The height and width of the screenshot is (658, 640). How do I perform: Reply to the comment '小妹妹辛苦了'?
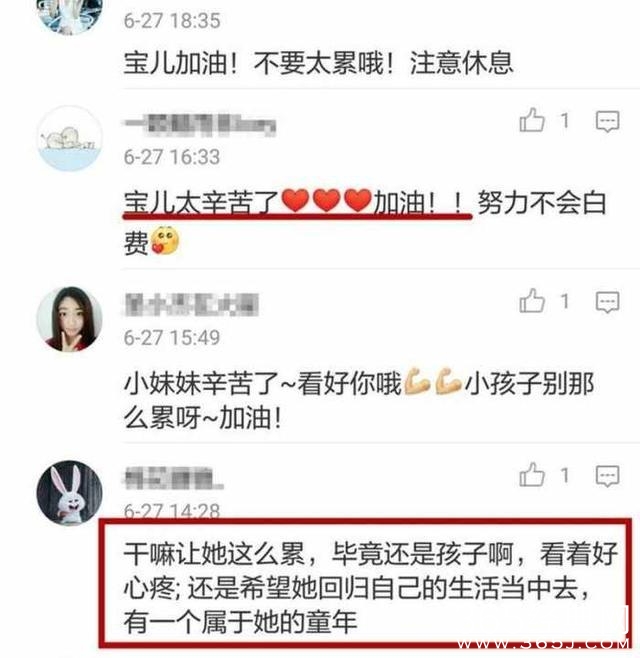pos(607,300)
